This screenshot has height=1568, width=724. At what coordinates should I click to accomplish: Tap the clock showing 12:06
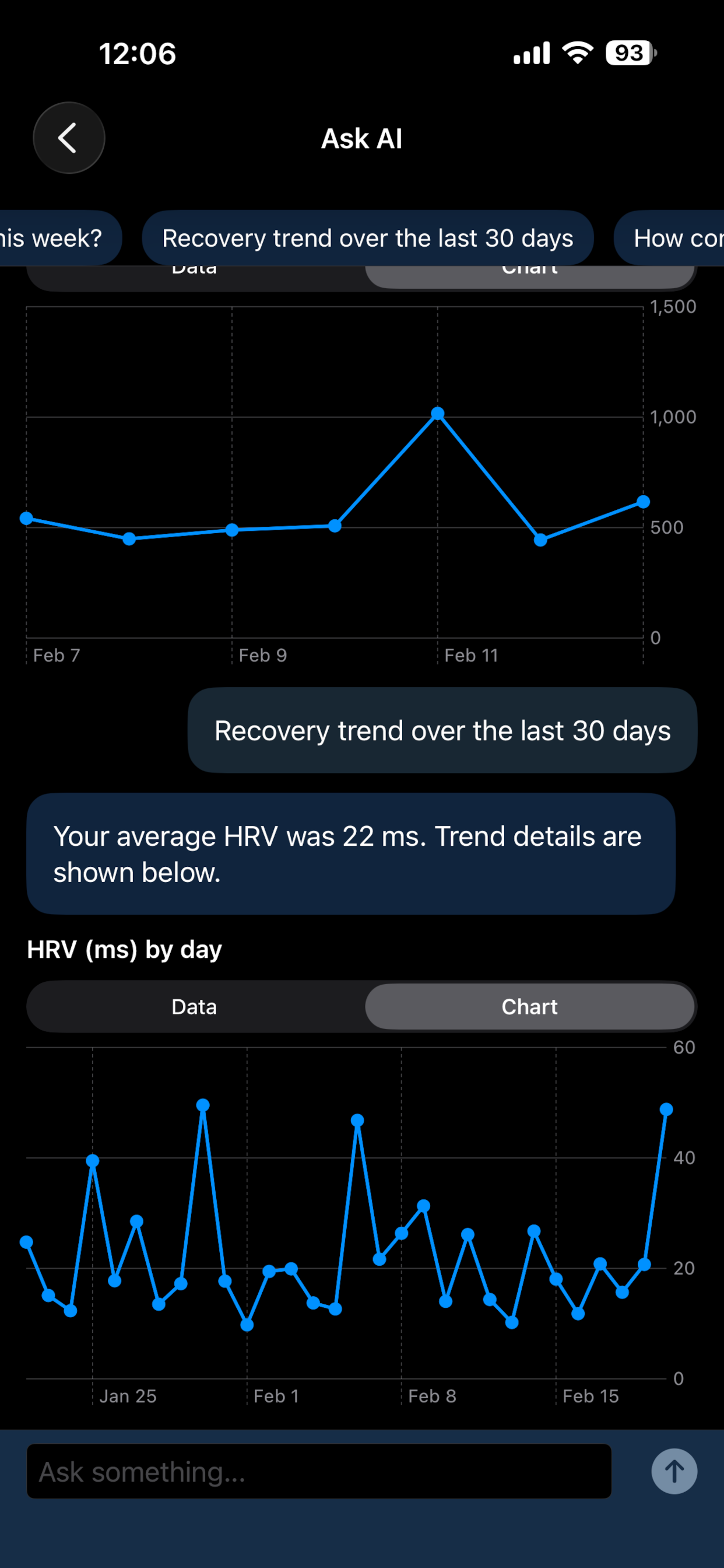[x=138, y=54]
